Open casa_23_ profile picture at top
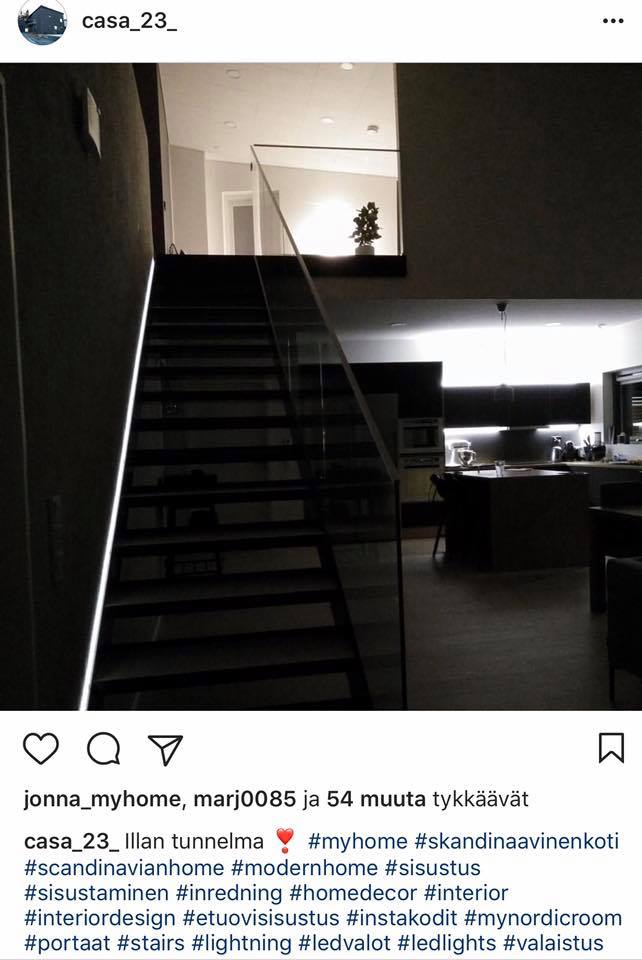The width and height of the screenshot is (642, 960). click(42, 23)
